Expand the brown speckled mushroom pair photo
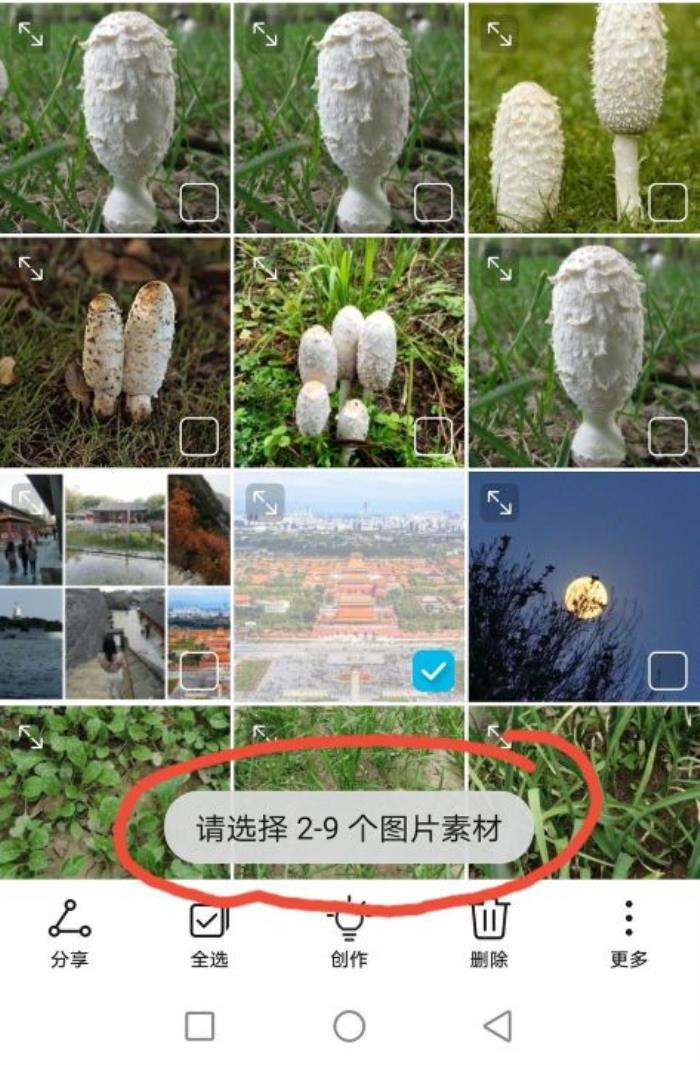Screen dimensions: 700x1065 pyautogui.click(x=31, y=268)
